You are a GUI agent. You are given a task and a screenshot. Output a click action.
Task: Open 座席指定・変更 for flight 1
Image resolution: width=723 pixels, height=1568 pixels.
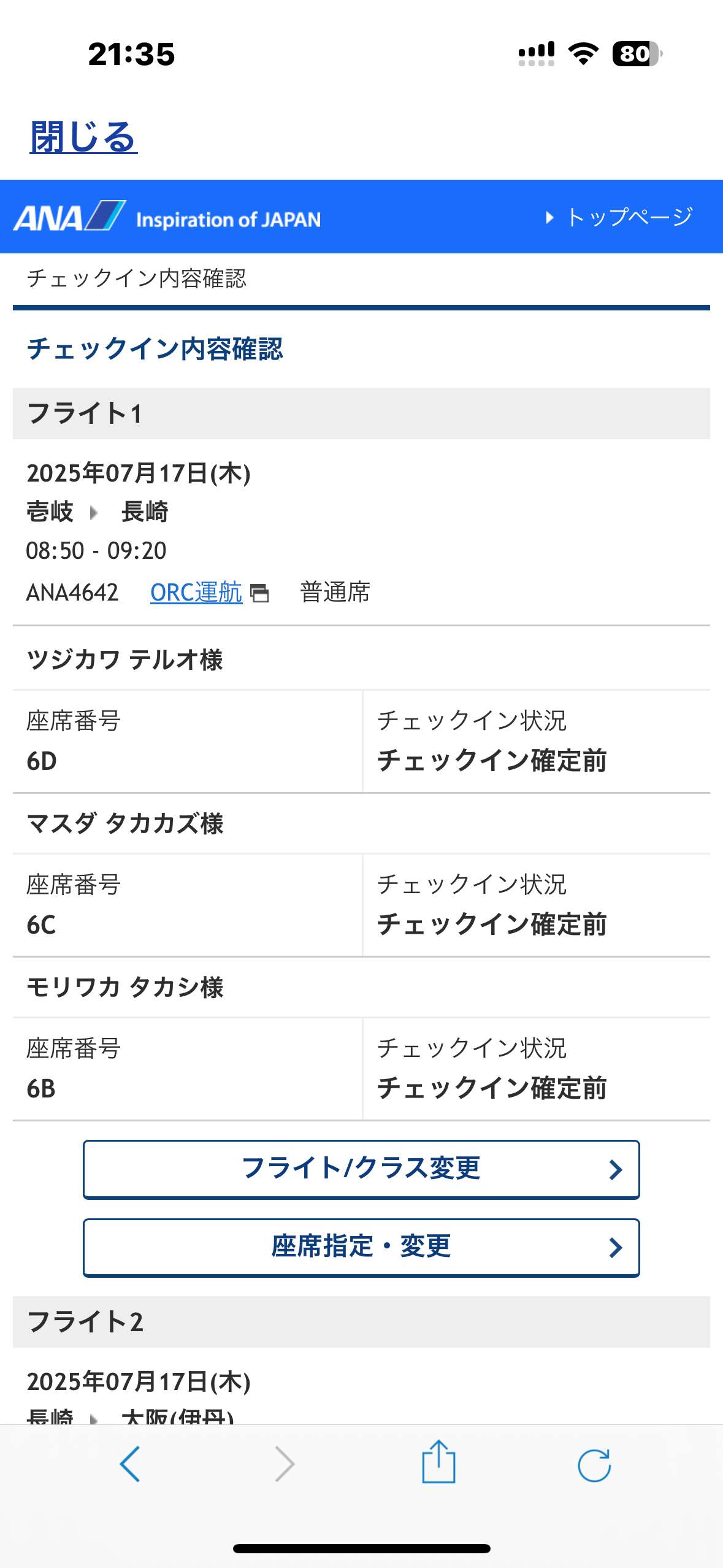click(361, 1248)
